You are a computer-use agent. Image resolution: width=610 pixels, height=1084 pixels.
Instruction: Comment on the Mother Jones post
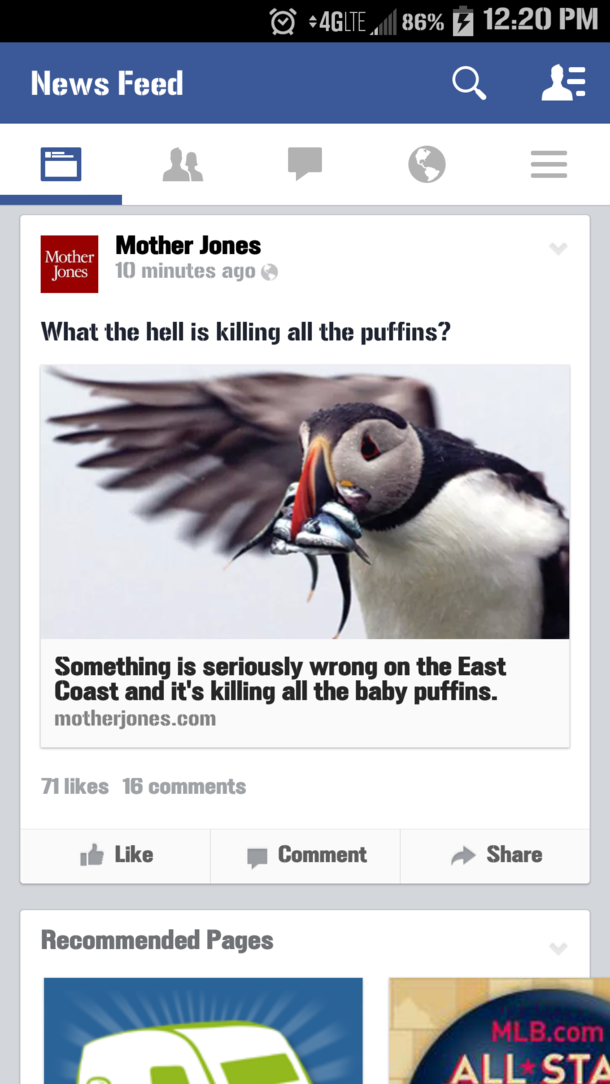(306, 855)
